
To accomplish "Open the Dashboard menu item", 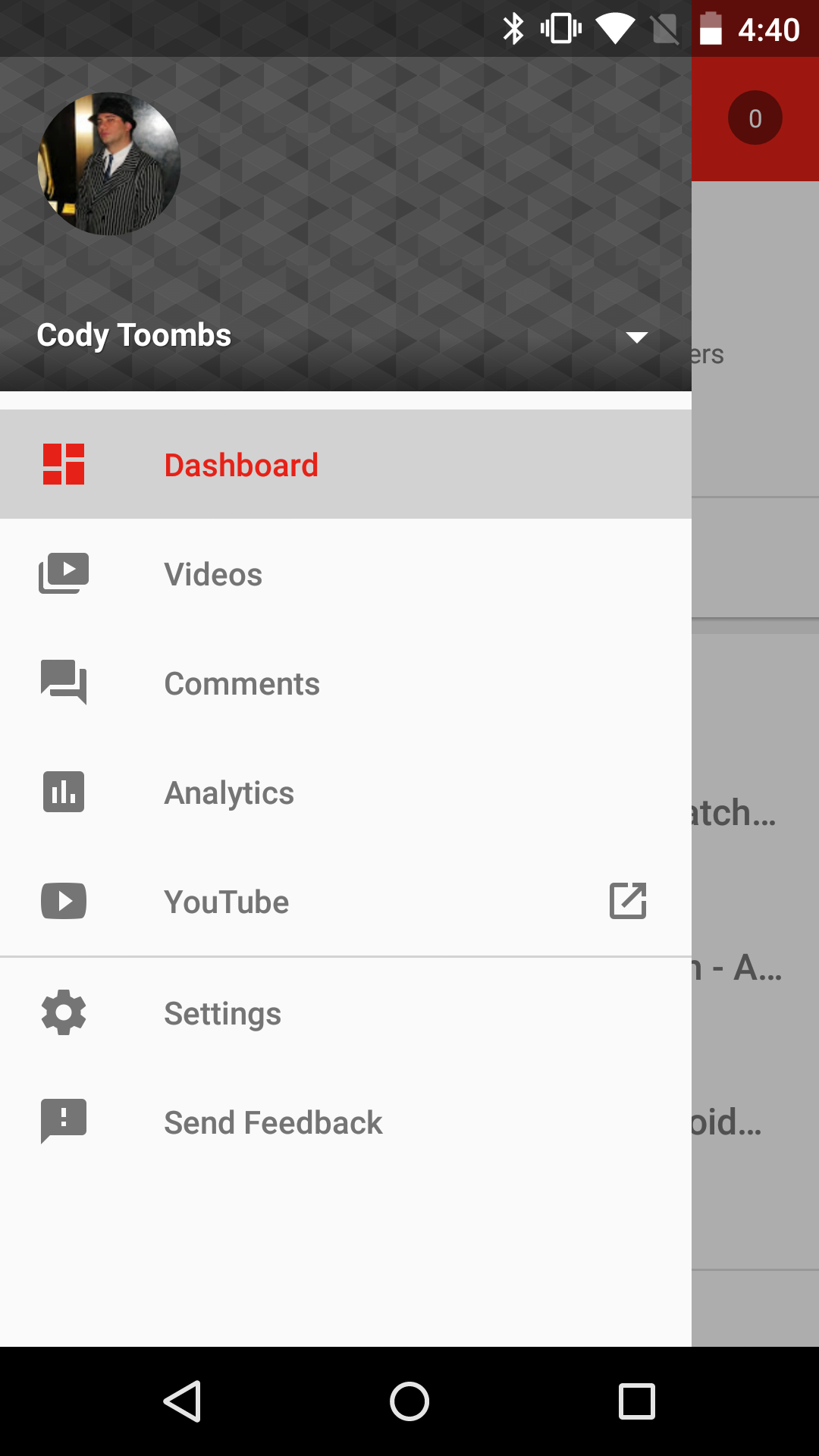I will 346,464.
